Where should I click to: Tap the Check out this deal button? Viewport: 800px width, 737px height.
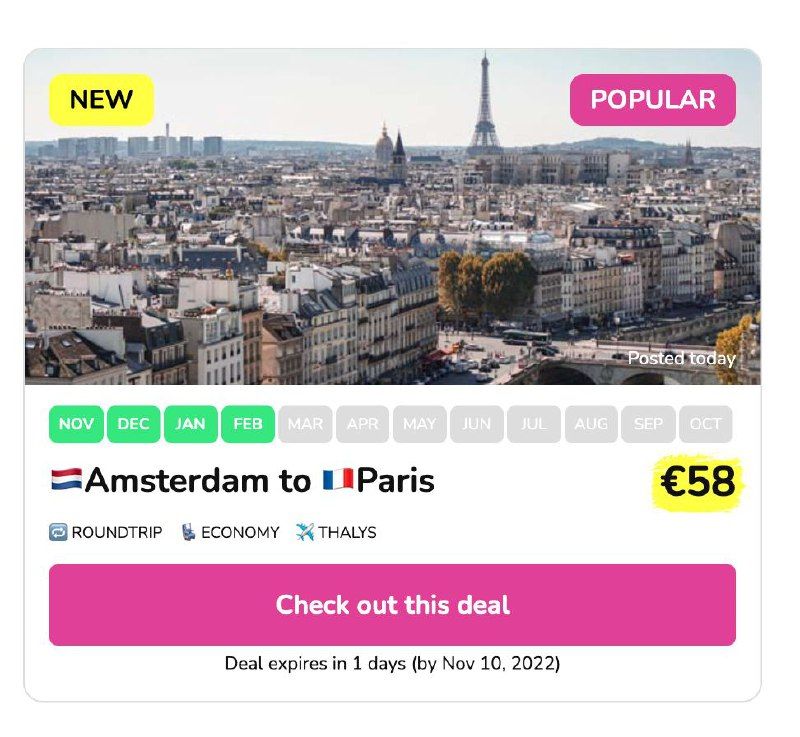click(x=392, y=605)
